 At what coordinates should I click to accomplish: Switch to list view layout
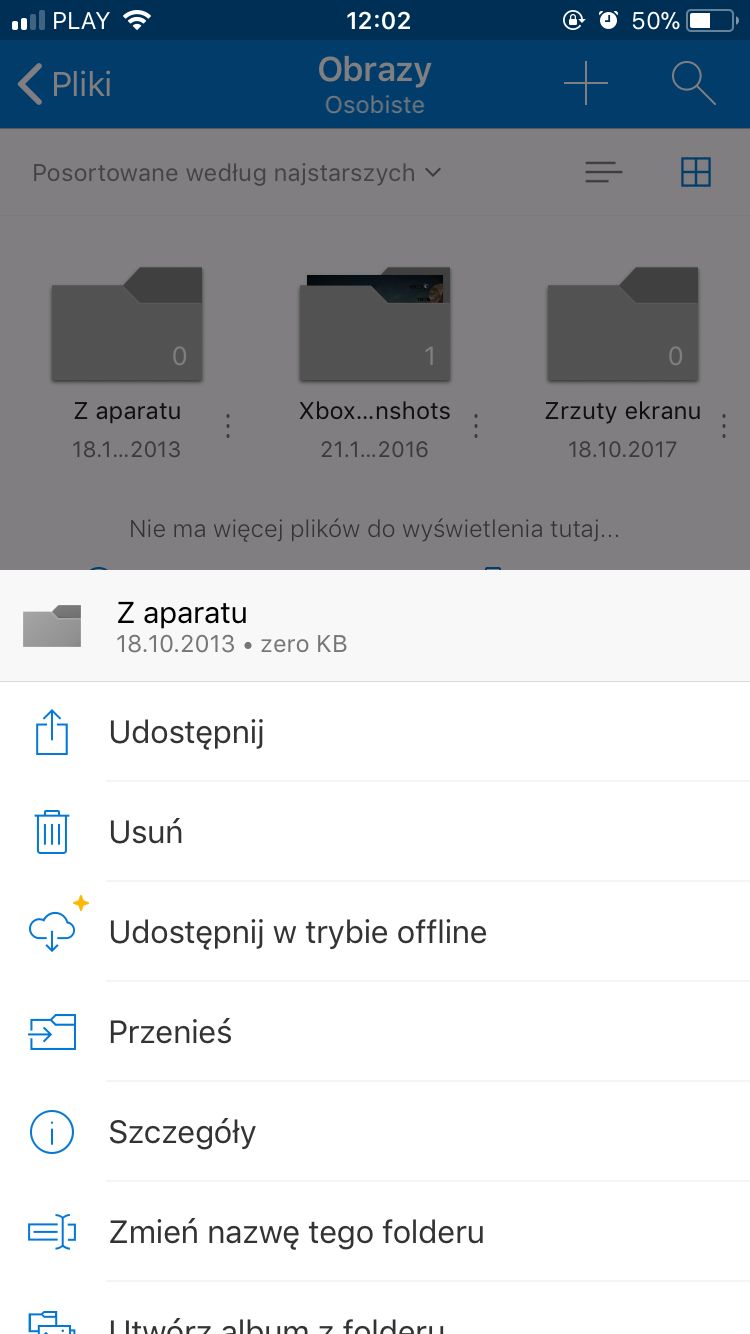[x=603, y=172]
